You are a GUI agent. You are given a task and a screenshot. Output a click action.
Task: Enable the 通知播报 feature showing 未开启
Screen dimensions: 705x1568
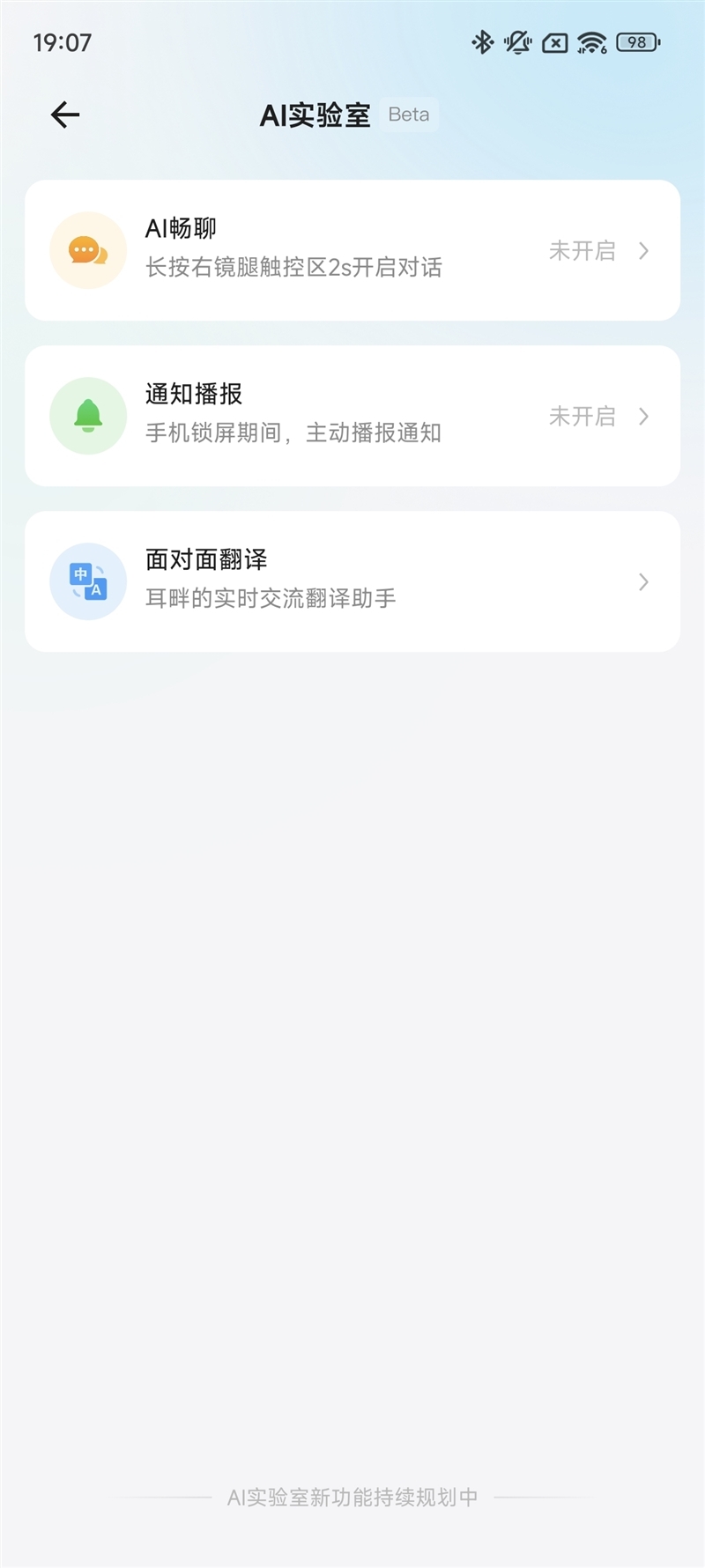point(583,416)
